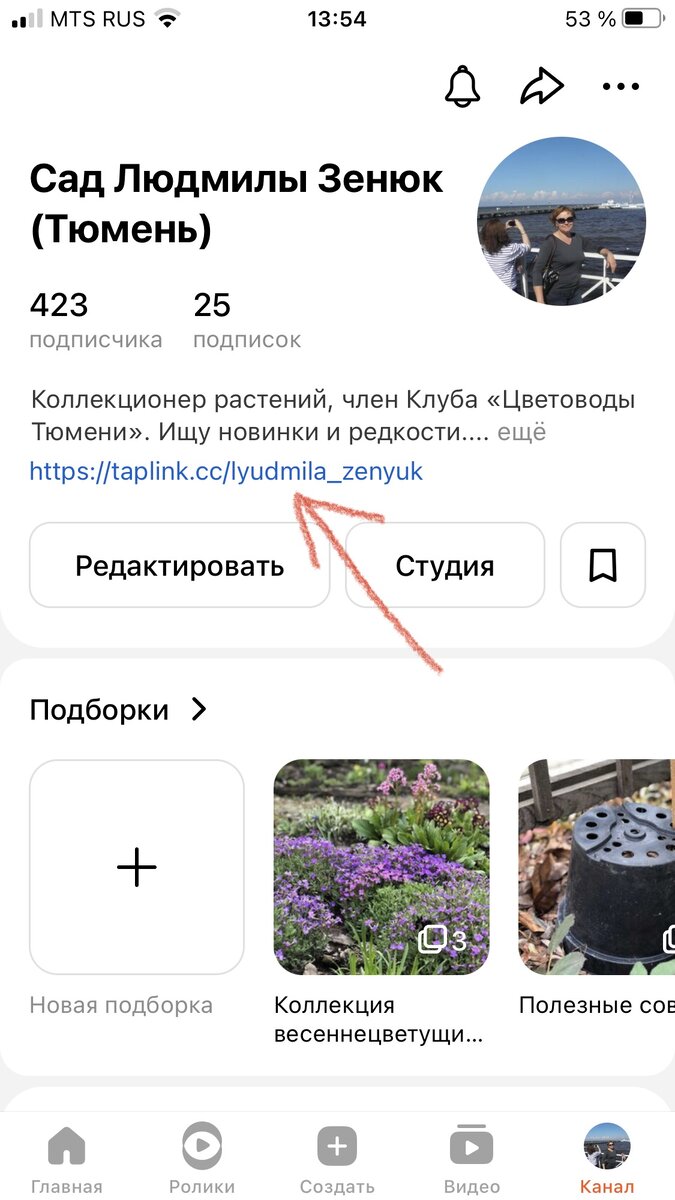Tap the channel avatar photo
Screen dimensions: 675x1200
pyautogui.click(x=561, y=221)
